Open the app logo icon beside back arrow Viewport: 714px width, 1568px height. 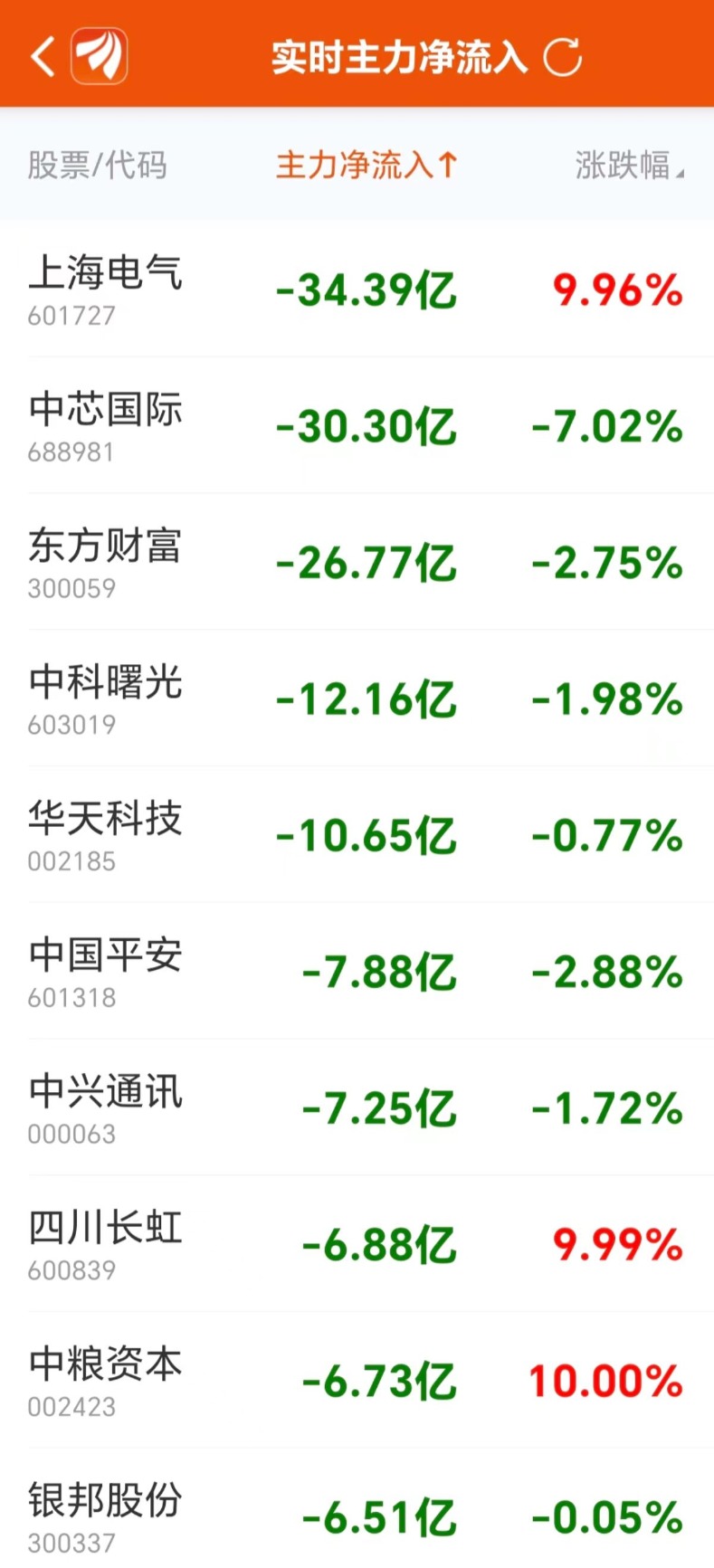point(99,57)
